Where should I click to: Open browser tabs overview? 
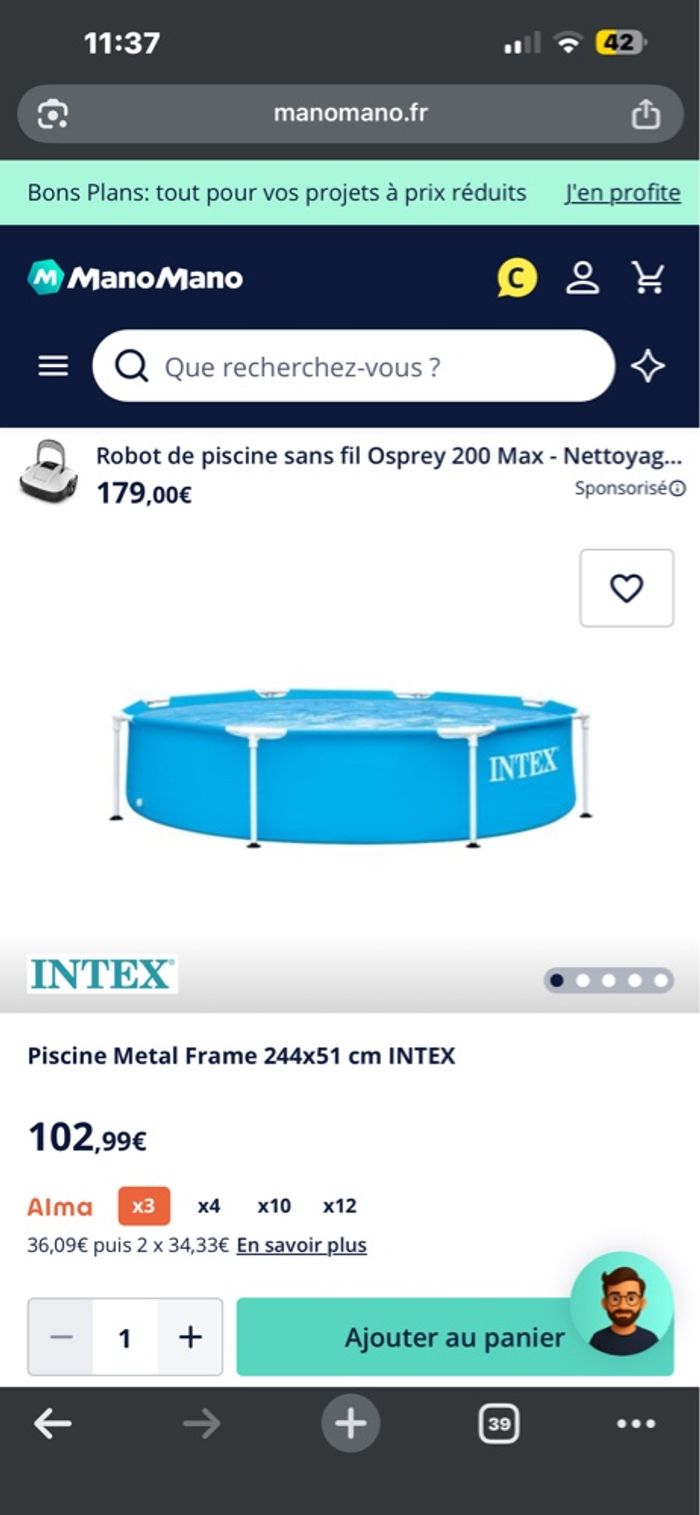click(x=499, y=1423)
